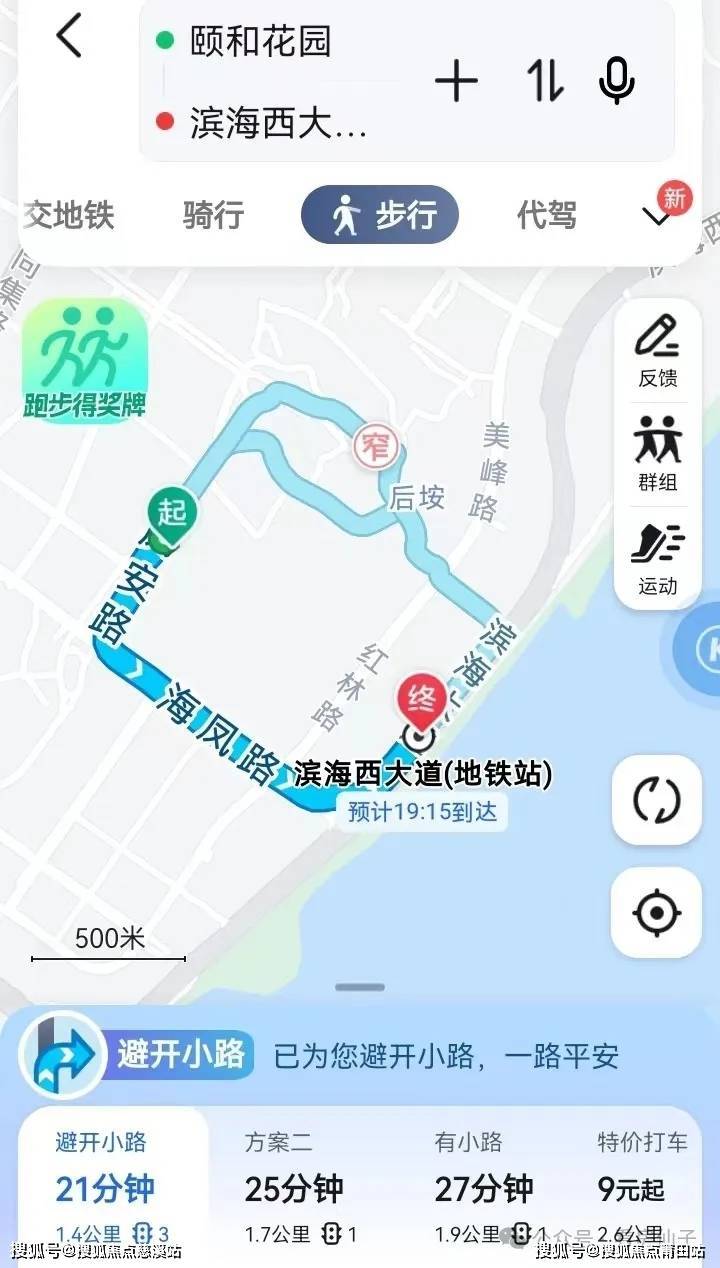720x1268 pixels.
Task: Edit the starting point 颐和花园
Action: pyautogui.click(x=260, y=42)
